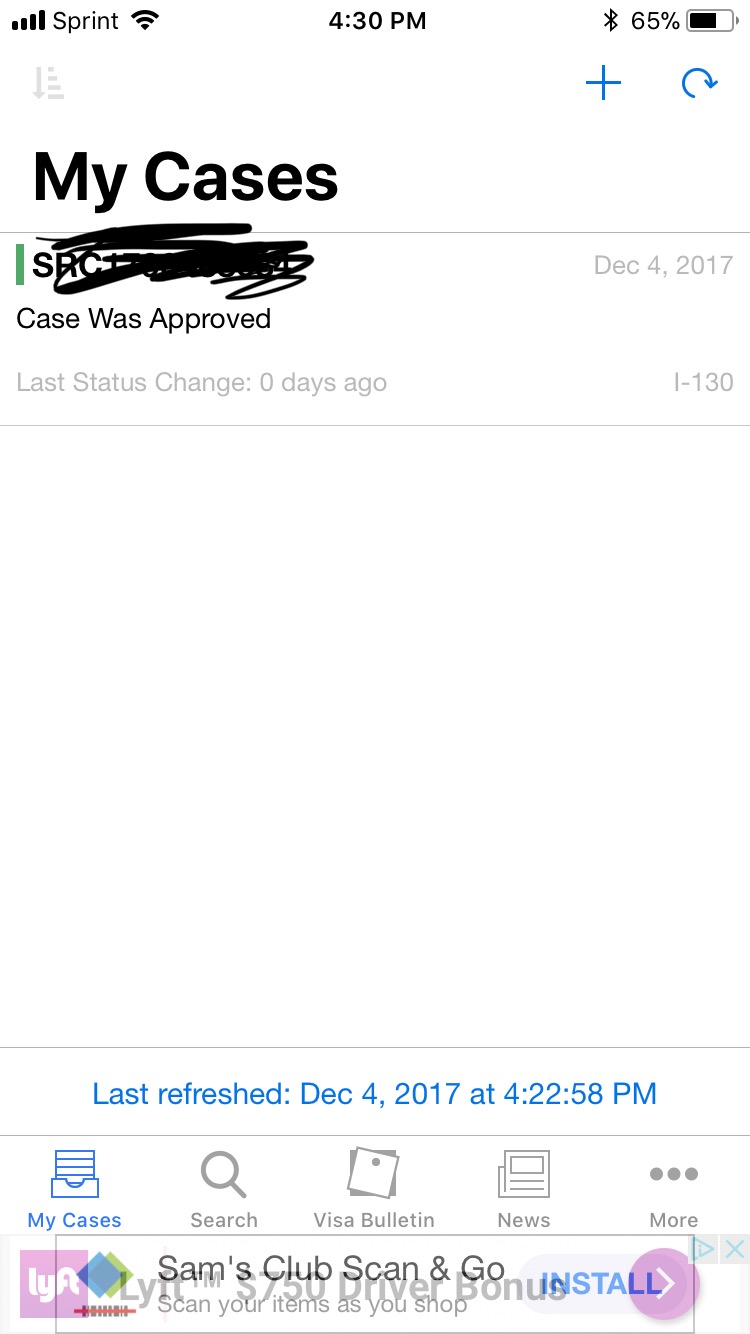Open the approved I-130 case
Screen dimensions: 750x1334
pyautogui.click(x=375, y=329)
